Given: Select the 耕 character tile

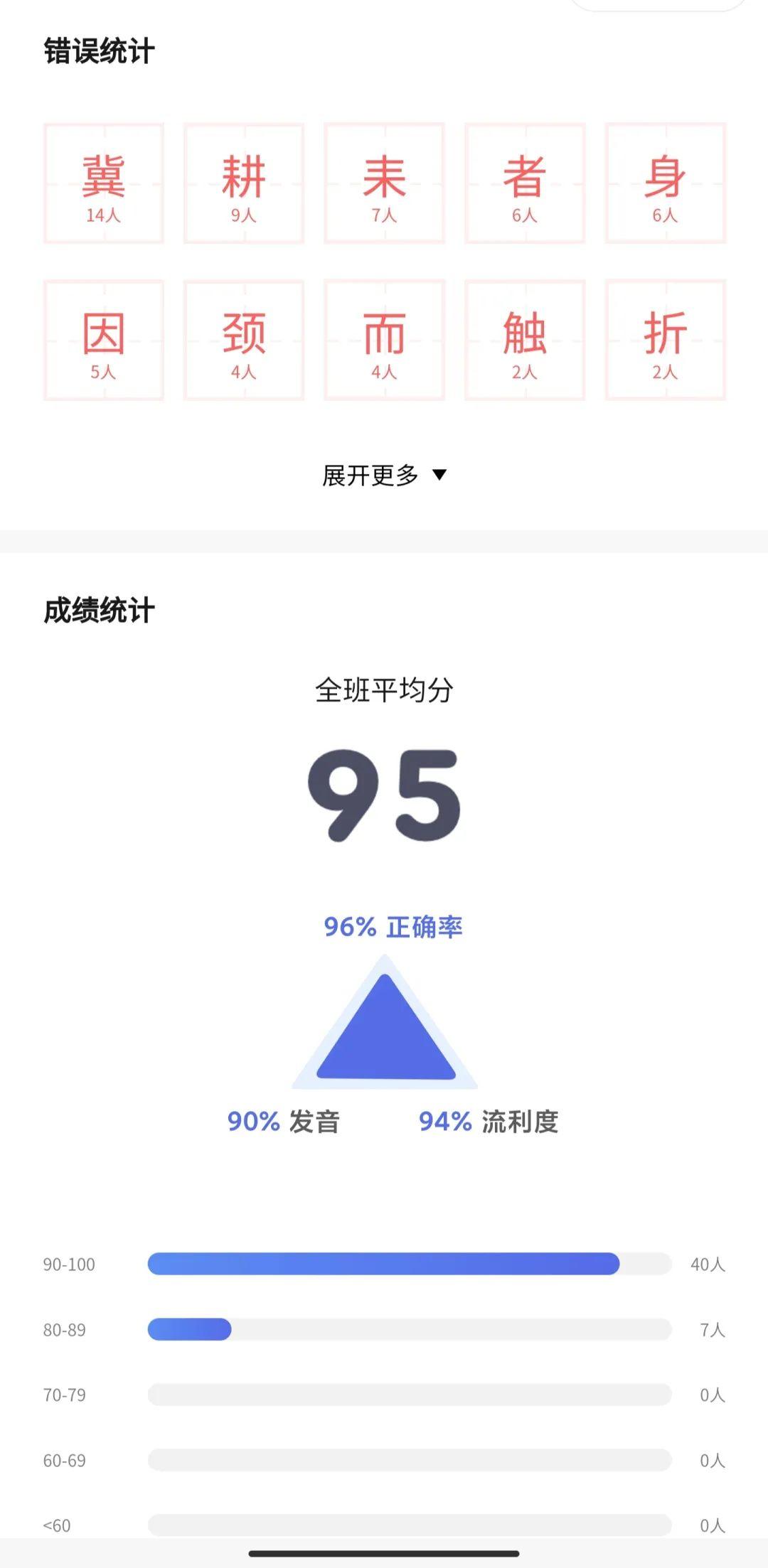Looking at the screenshot, I should tap(244, 183).
